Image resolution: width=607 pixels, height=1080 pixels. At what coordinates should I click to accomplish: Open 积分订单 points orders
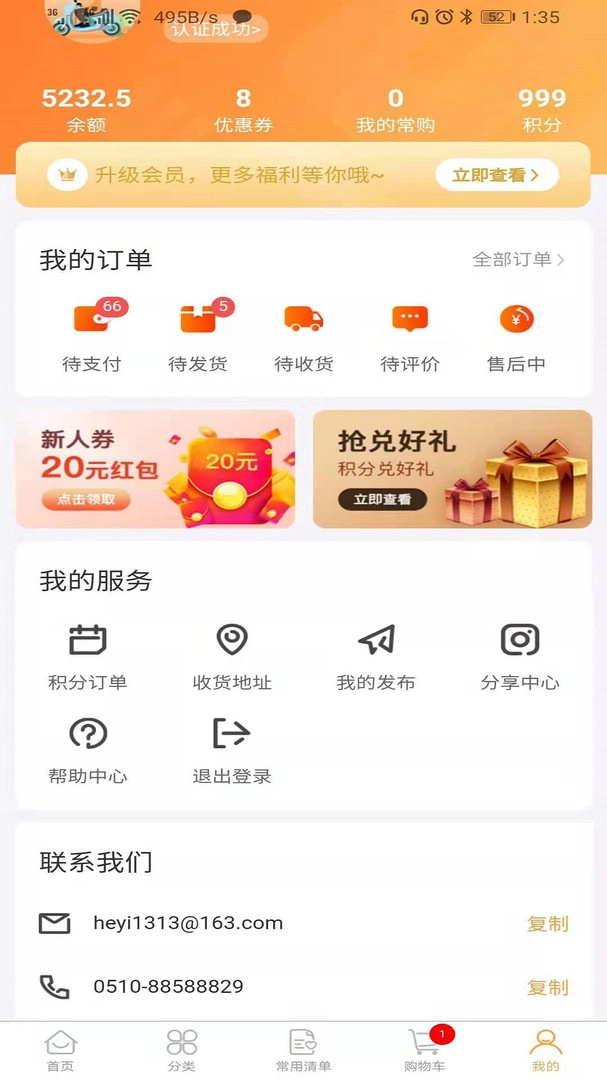(x=88, y=656)
